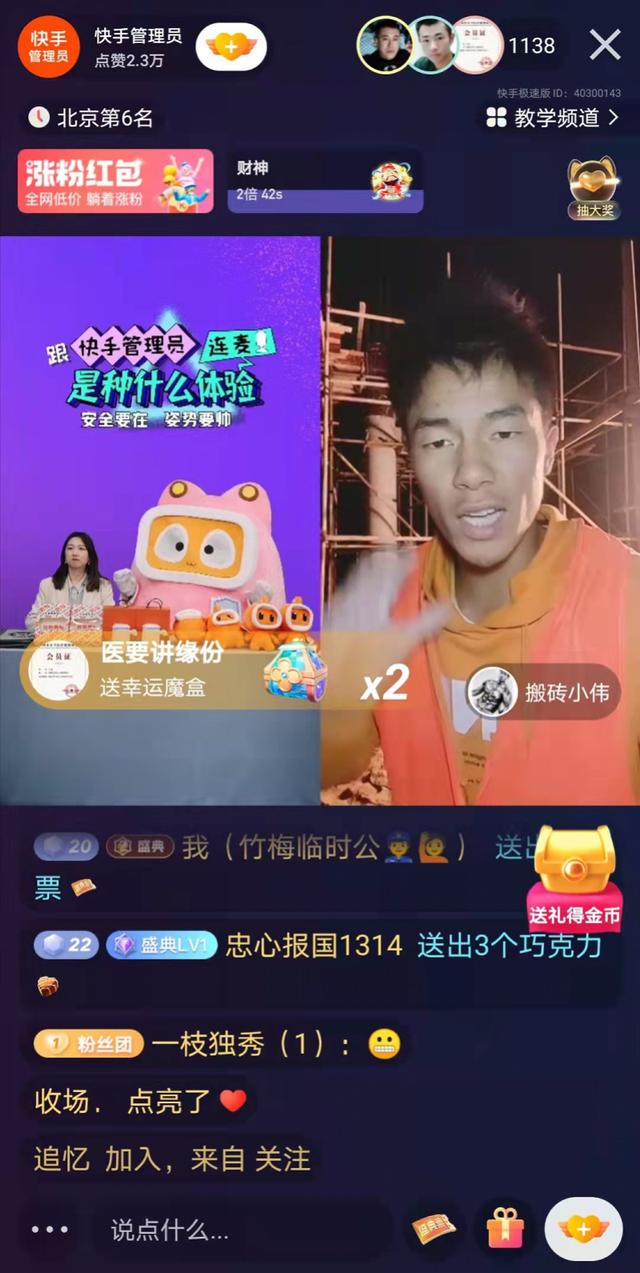Close the live stream

[x=605, y=45]
